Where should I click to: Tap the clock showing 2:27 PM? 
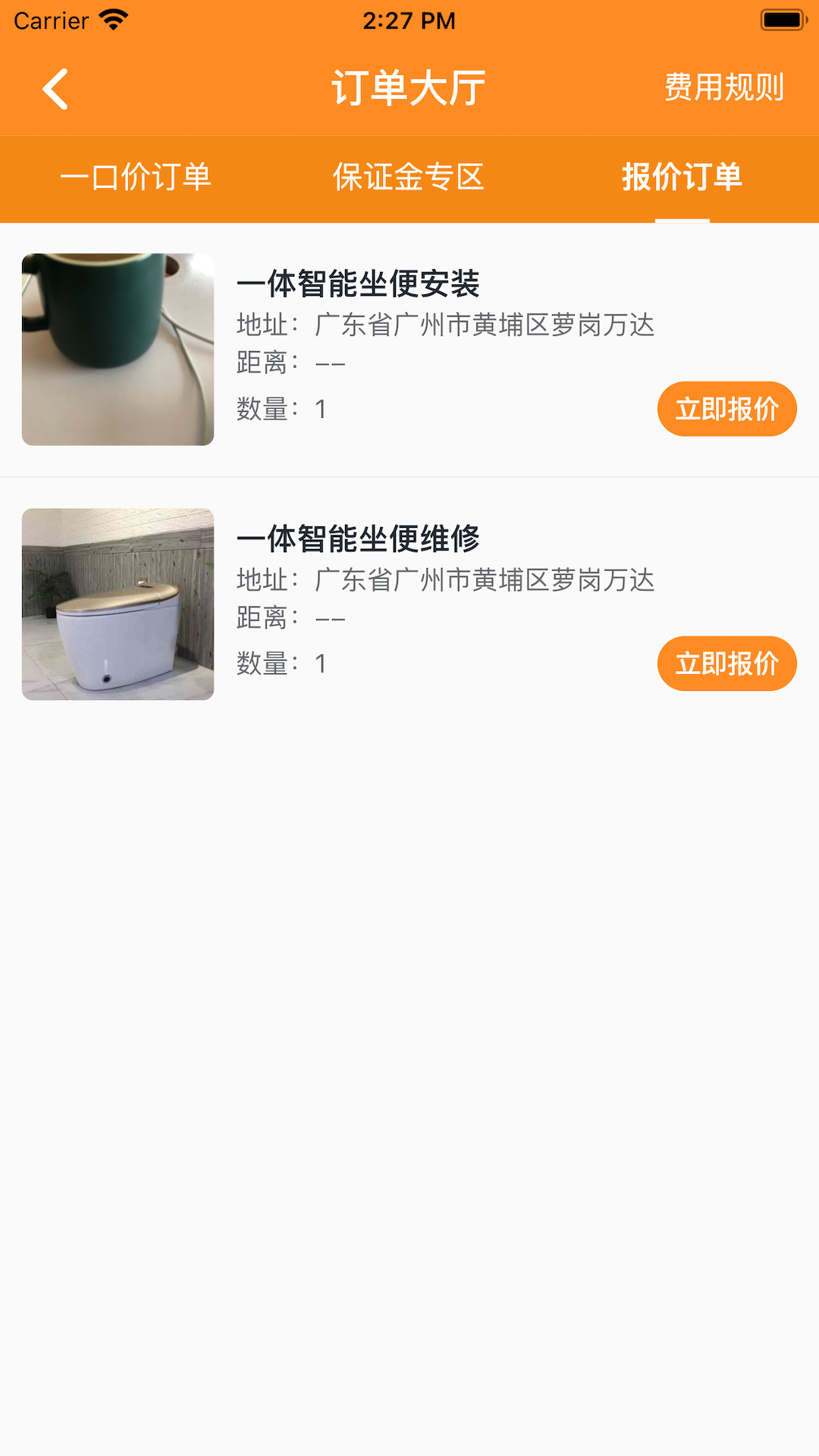tap(409, 20)
